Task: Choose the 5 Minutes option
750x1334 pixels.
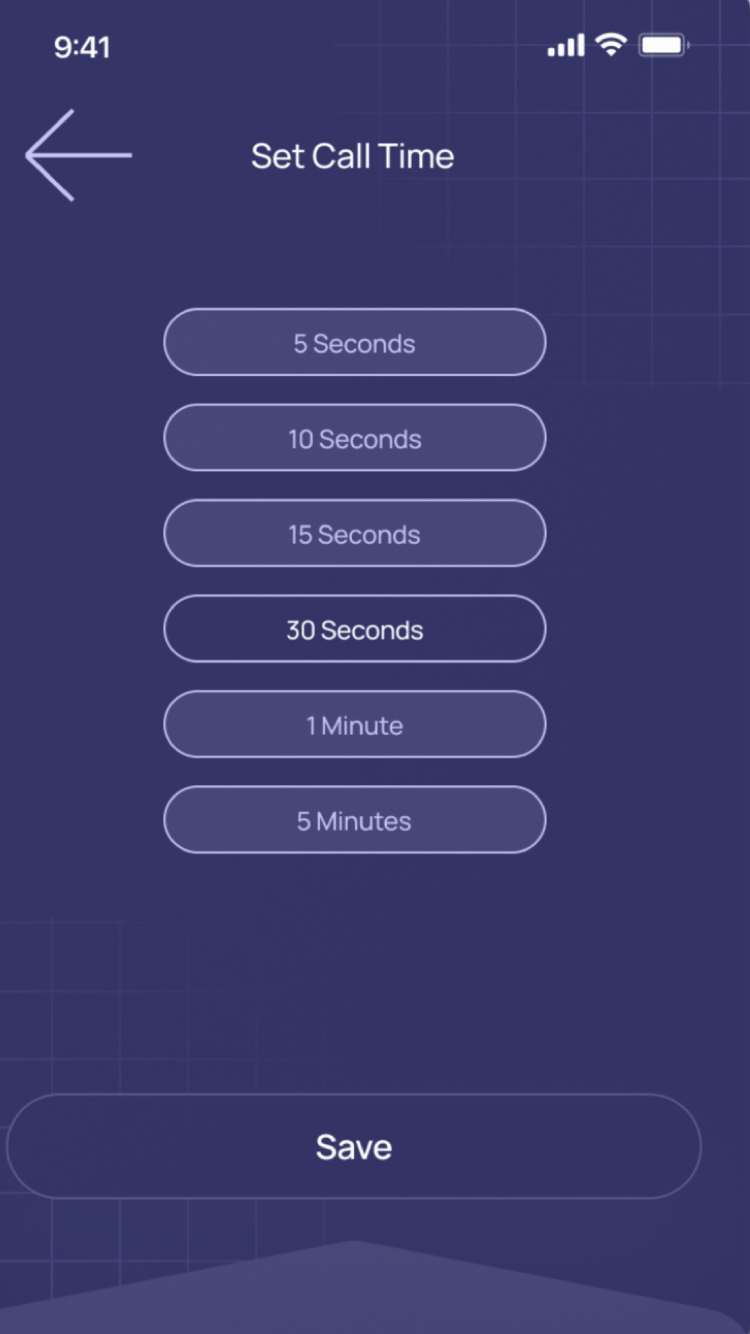Action: (354, 820)
